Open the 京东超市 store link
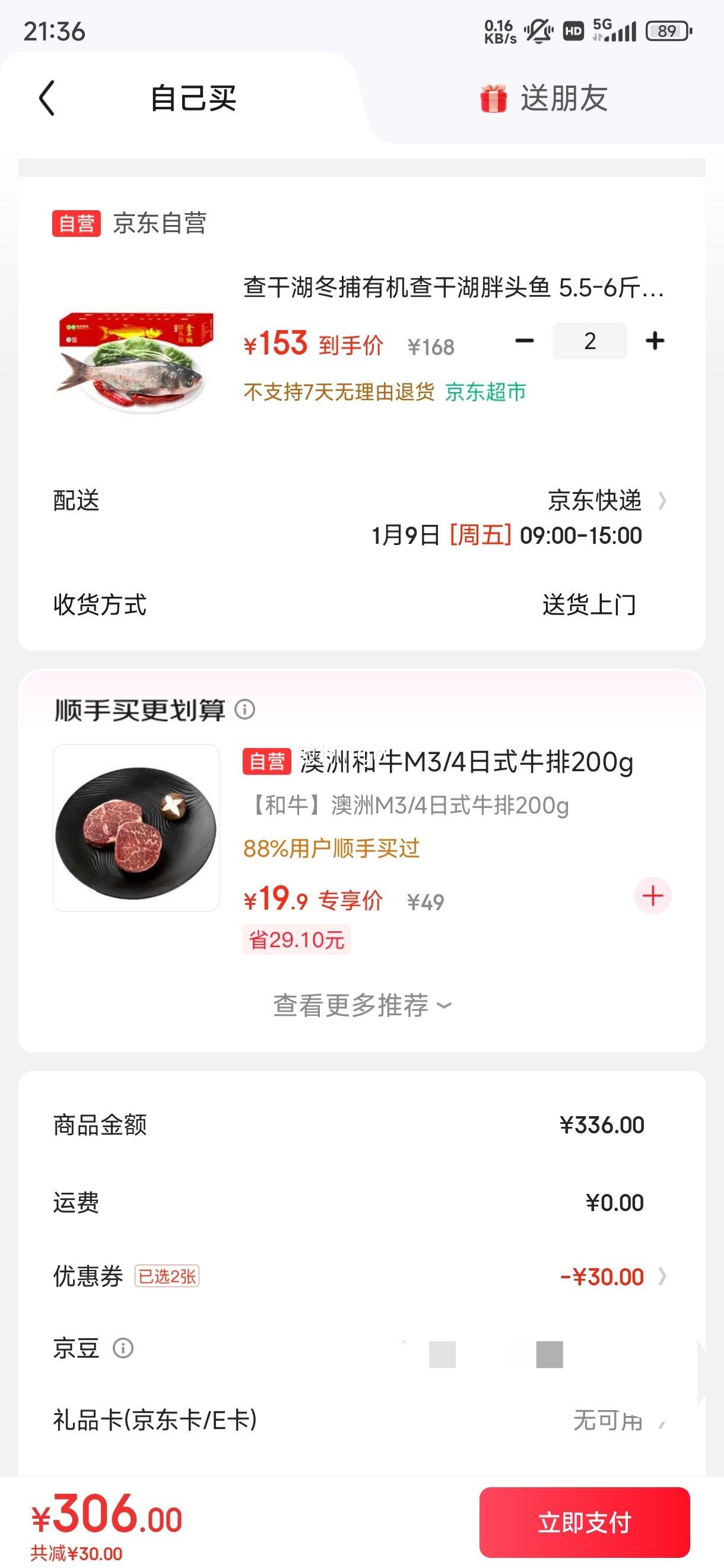The width and height of the screenshot is (724, 1568). pos(485,393)
